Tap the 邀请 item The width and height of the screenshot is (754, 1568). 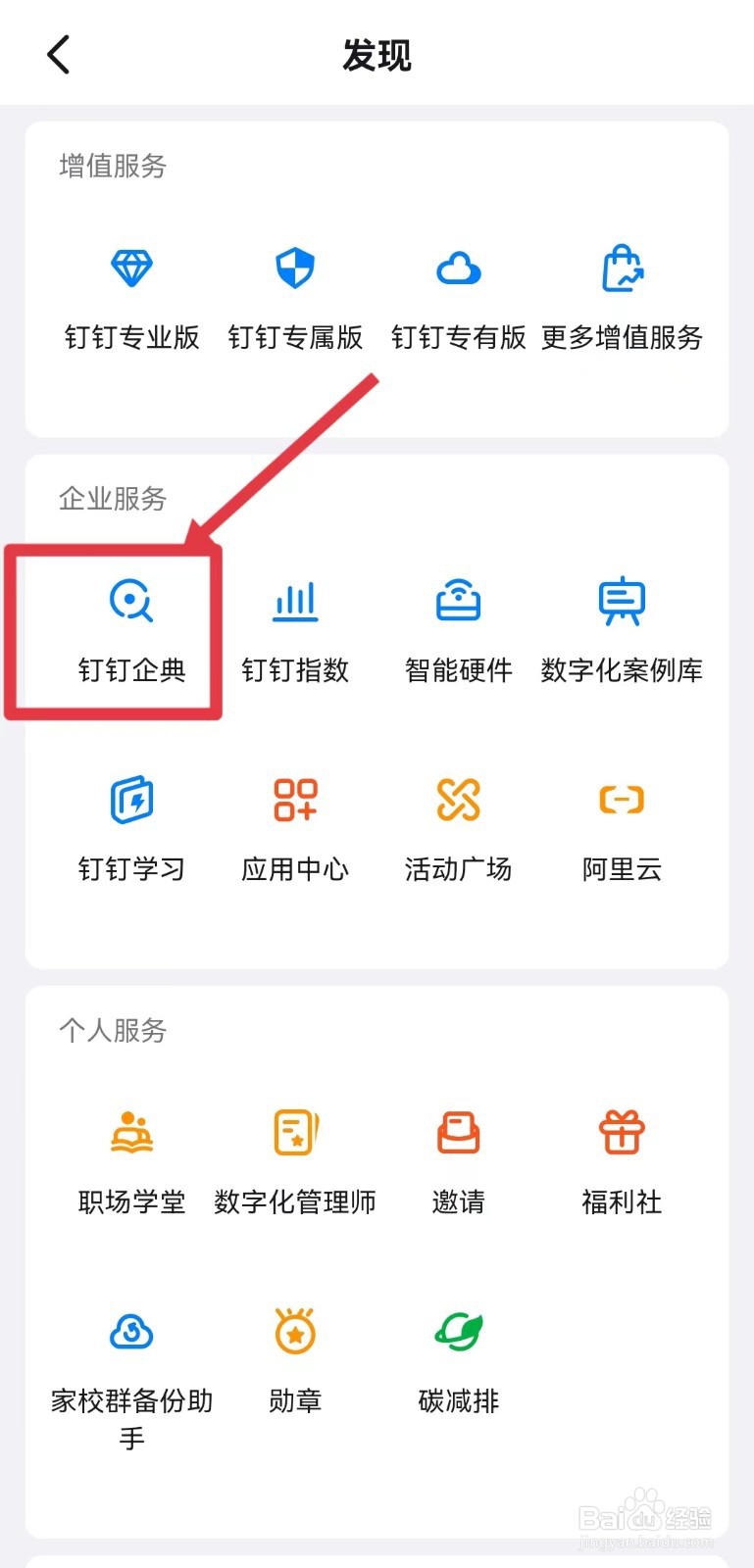click(x=459, y=1164)
